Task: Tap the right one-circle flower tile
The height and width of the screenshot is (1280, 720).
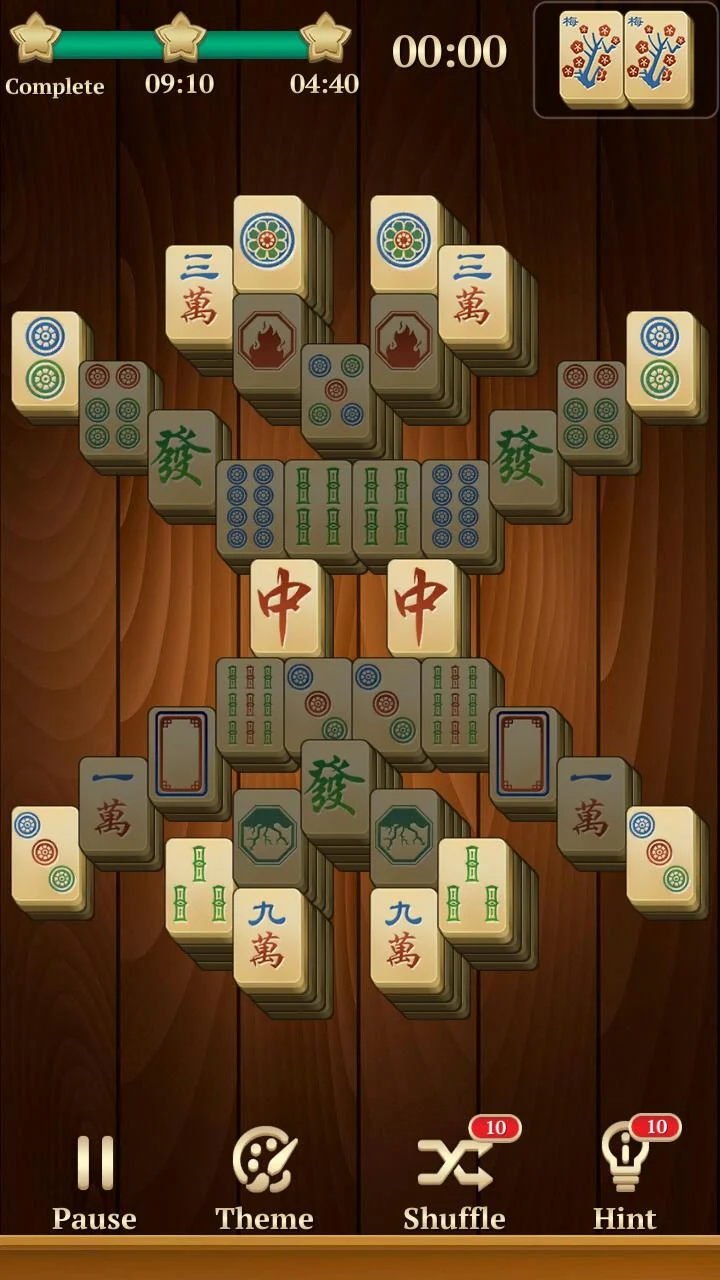Action: pos(404,241)
